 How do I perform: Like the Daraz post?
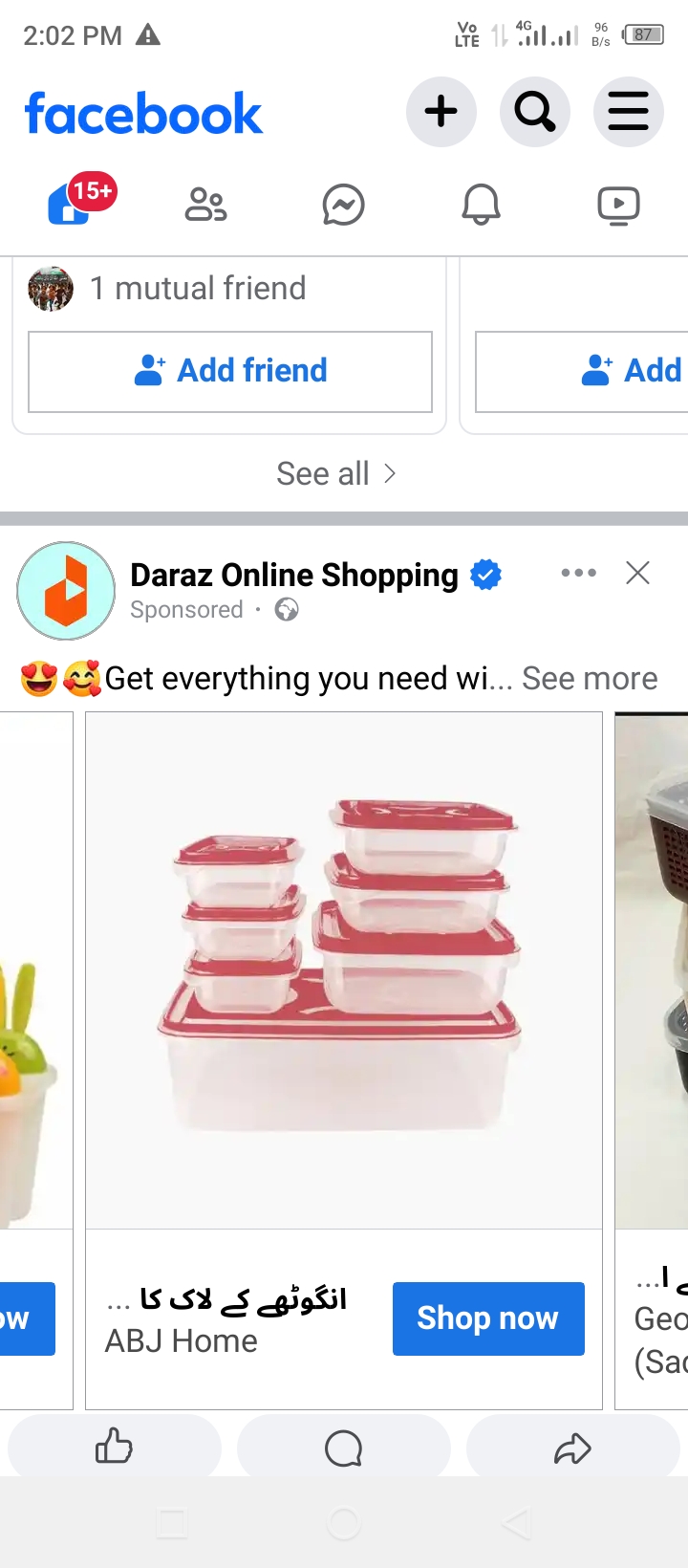[115, 1447]
